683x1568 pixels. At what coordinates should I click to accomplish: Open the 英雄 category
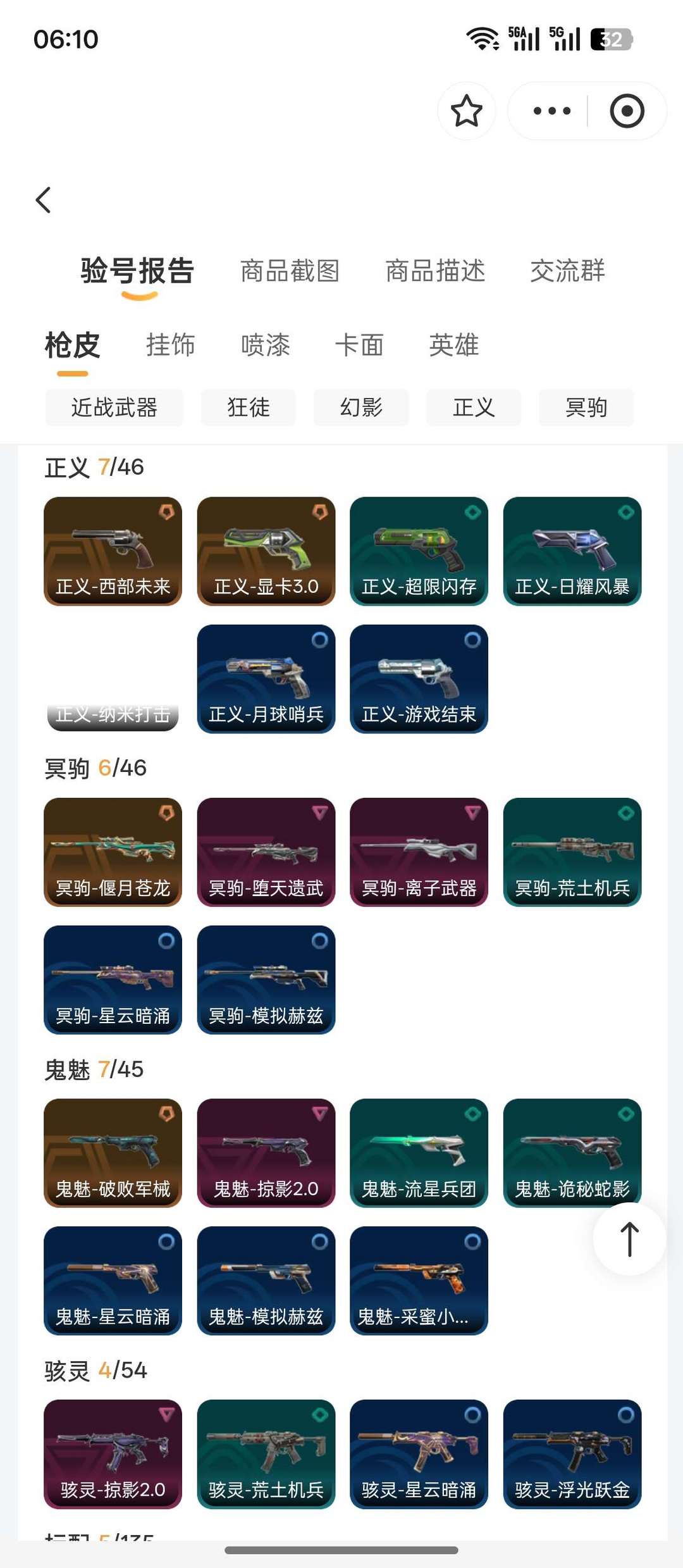tap(453, 345)
